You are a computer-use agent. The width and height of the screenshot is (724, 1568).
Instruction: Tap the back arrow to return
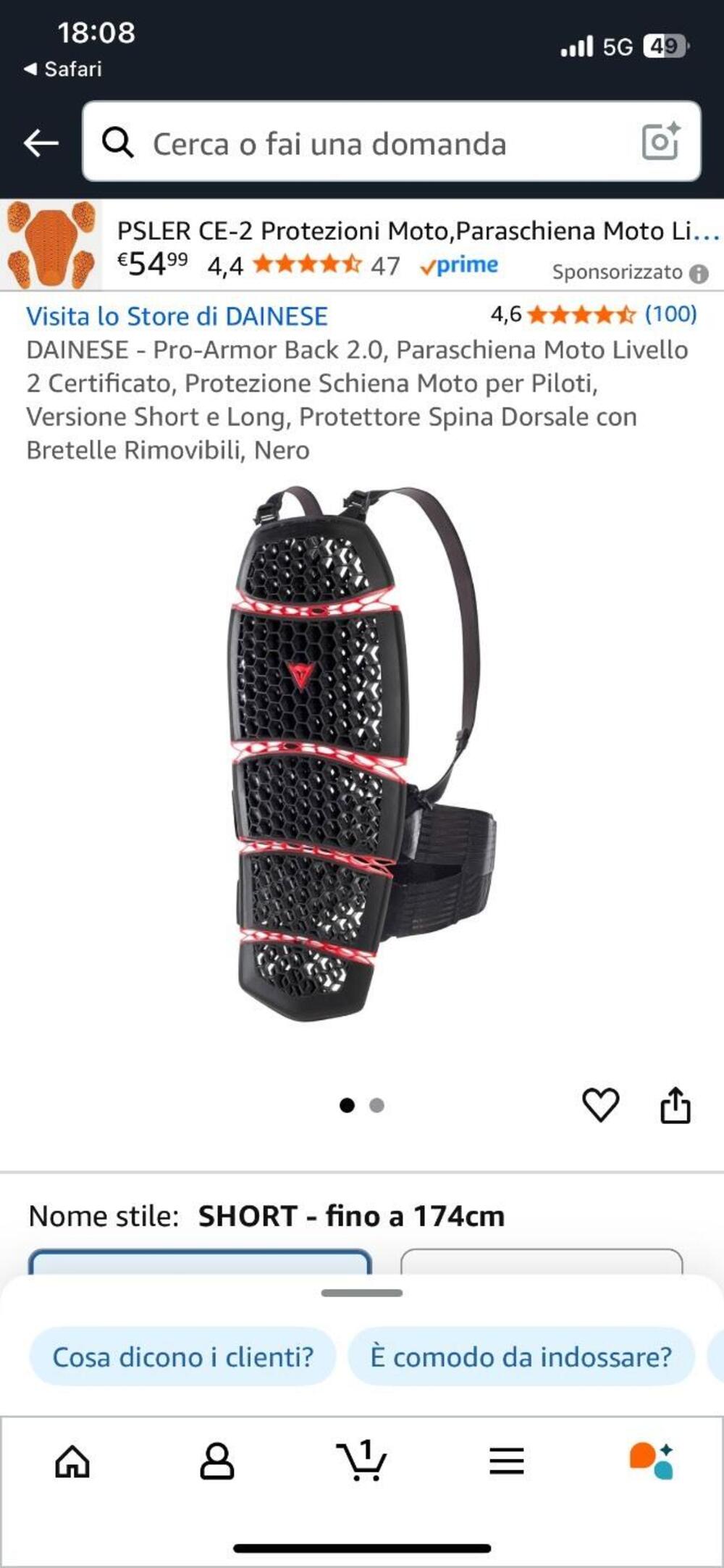(x=42, y=143)
